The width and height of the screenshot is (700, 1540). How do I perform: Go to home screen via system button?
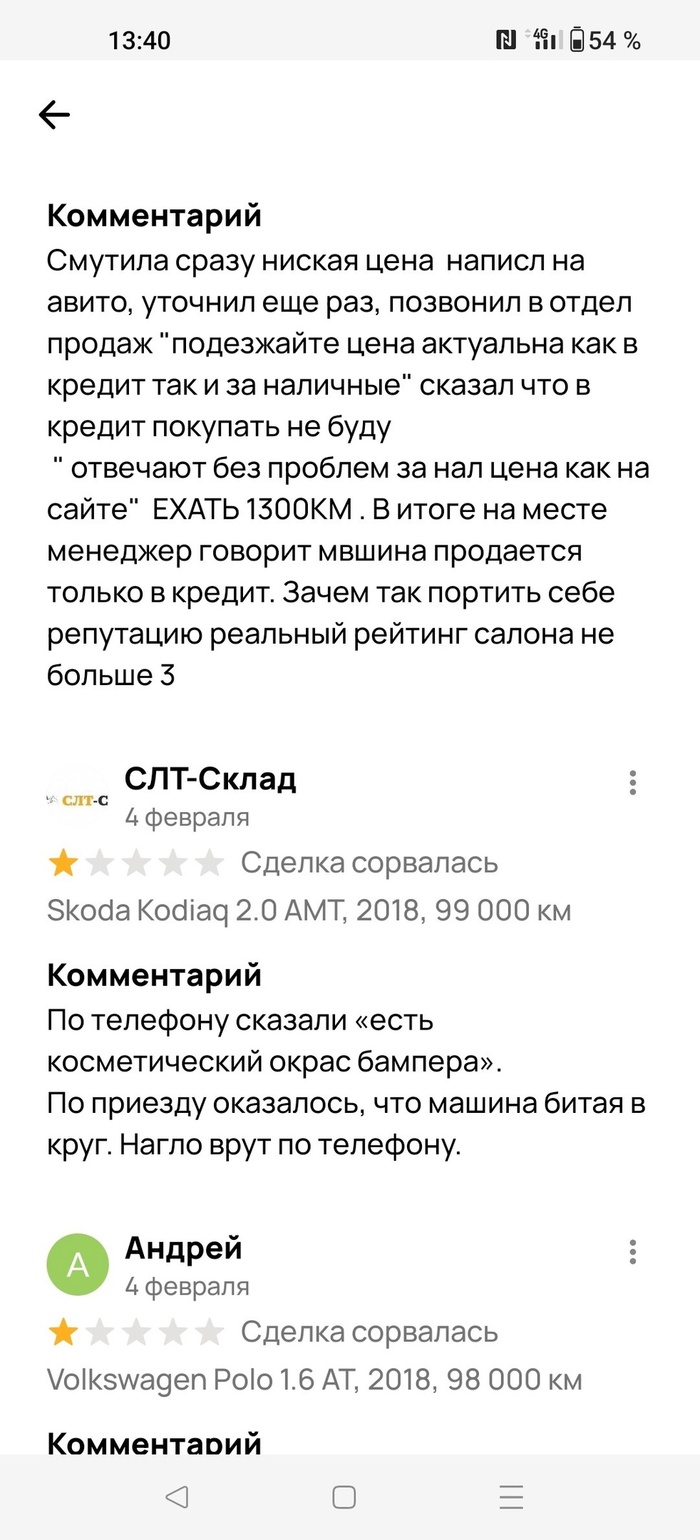coord(344,1497)
